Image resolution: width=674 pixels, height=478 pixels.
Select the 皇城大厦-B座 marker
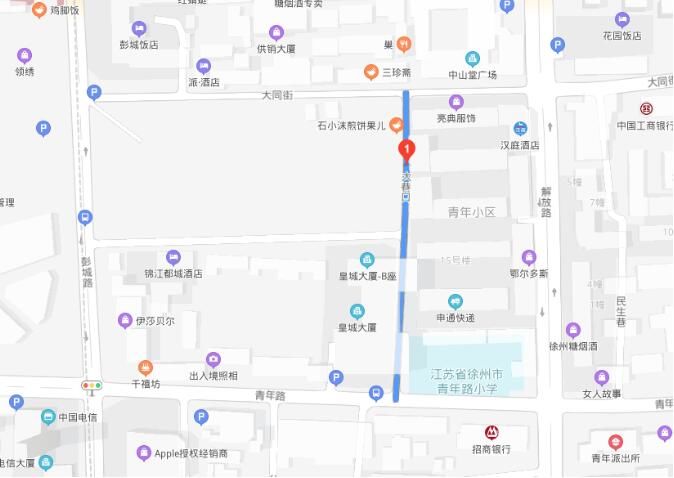pos(367,259)
